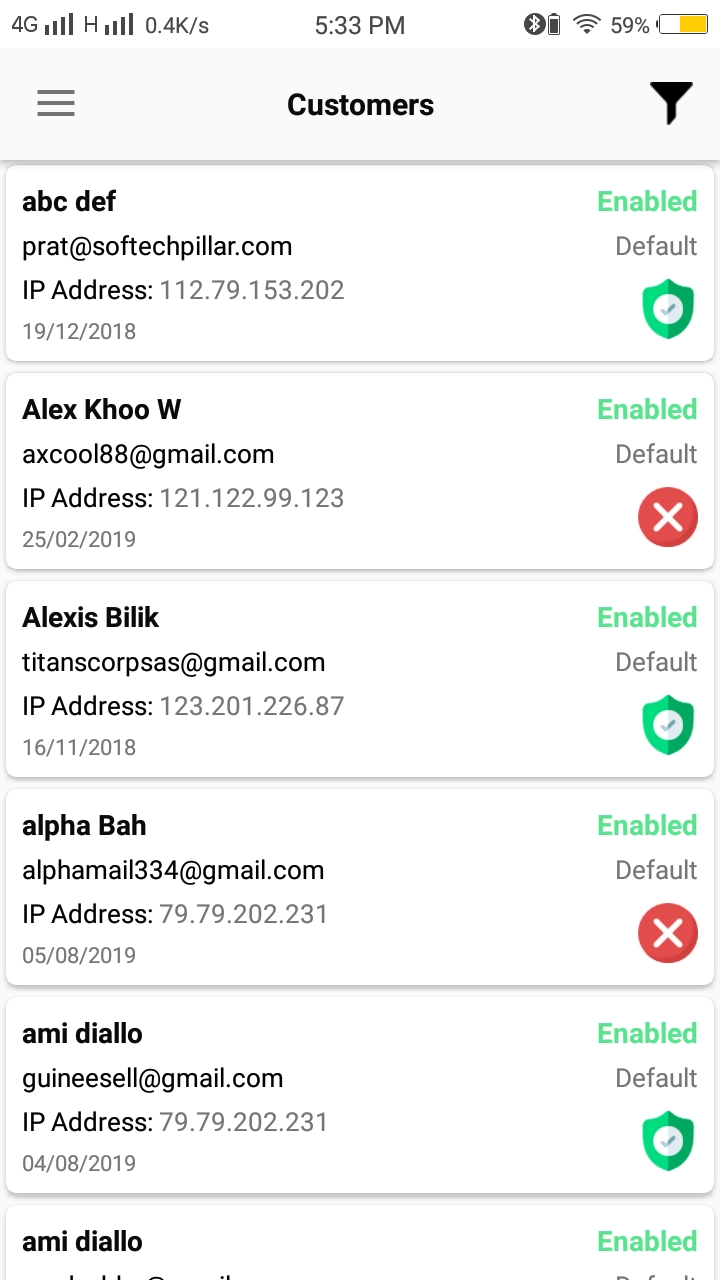The width and height of the screenshot is (720, 1280).
Task: Tap green shield on guineesell@gmail.com card
Action: coord(668,1141)
